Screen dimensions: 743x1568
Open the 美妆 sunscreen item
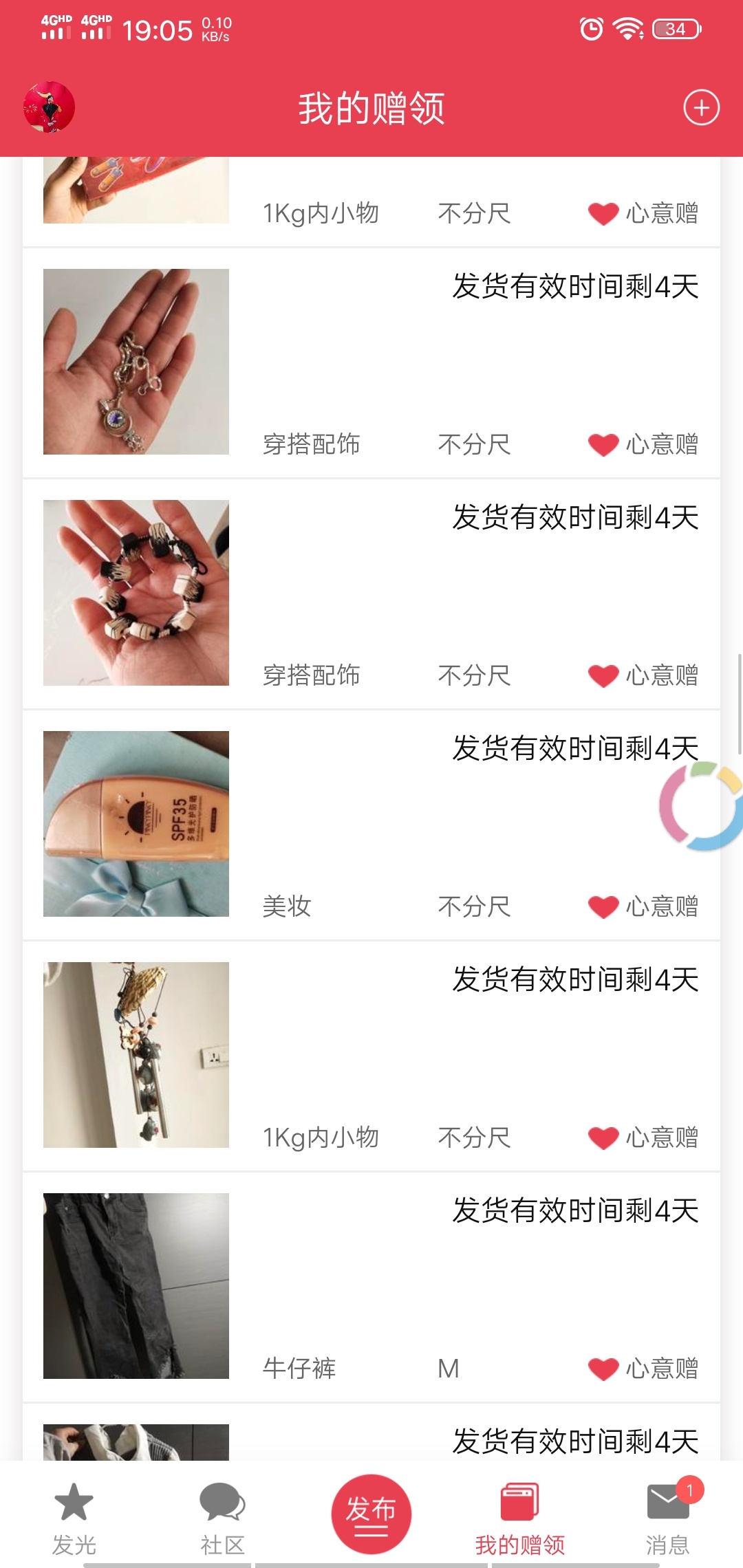371,825
